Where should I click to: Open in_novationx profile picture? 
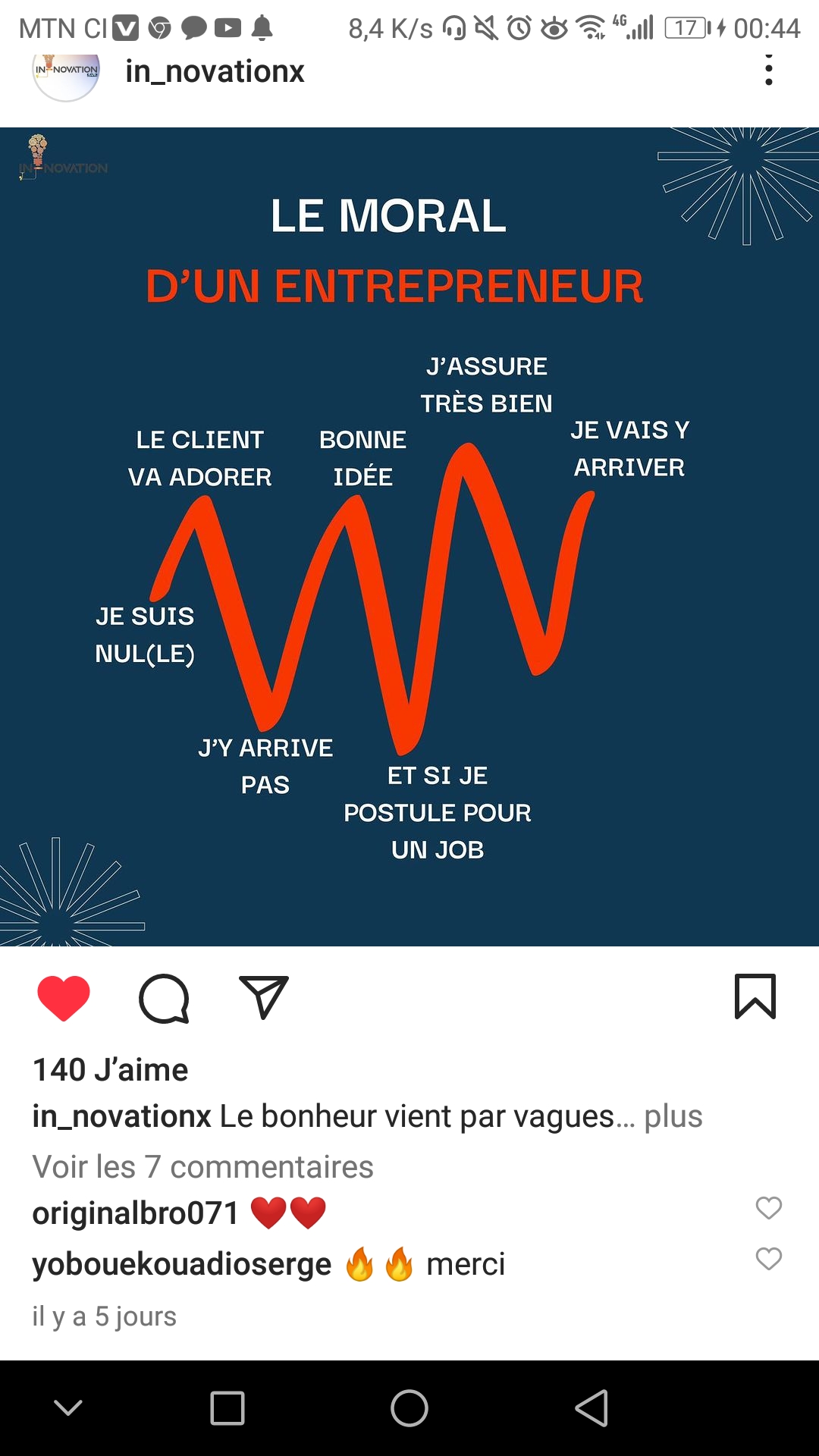[x=66, y=74]
